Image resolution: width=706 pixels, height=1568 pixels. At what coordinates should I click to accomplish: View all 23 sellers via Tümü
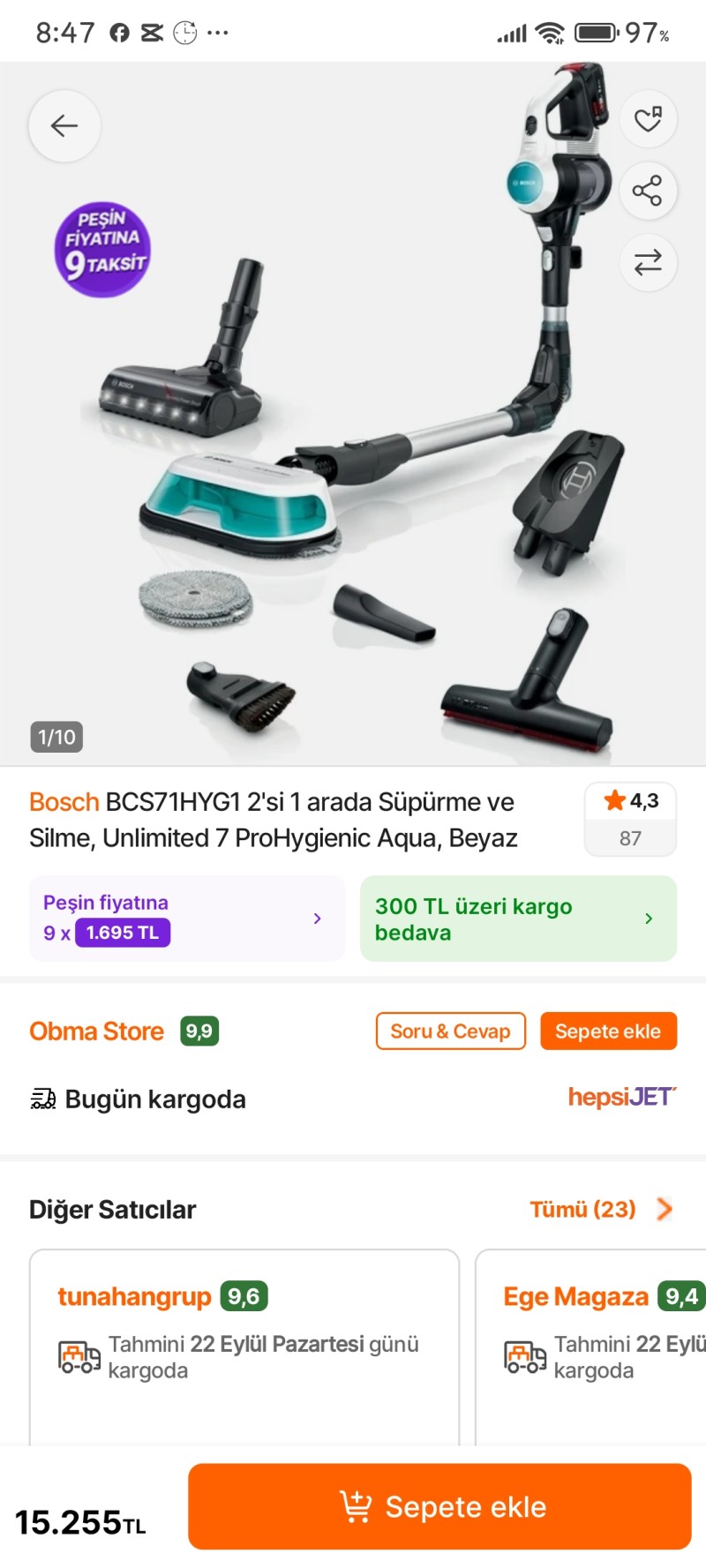(x=600, y=1209)
